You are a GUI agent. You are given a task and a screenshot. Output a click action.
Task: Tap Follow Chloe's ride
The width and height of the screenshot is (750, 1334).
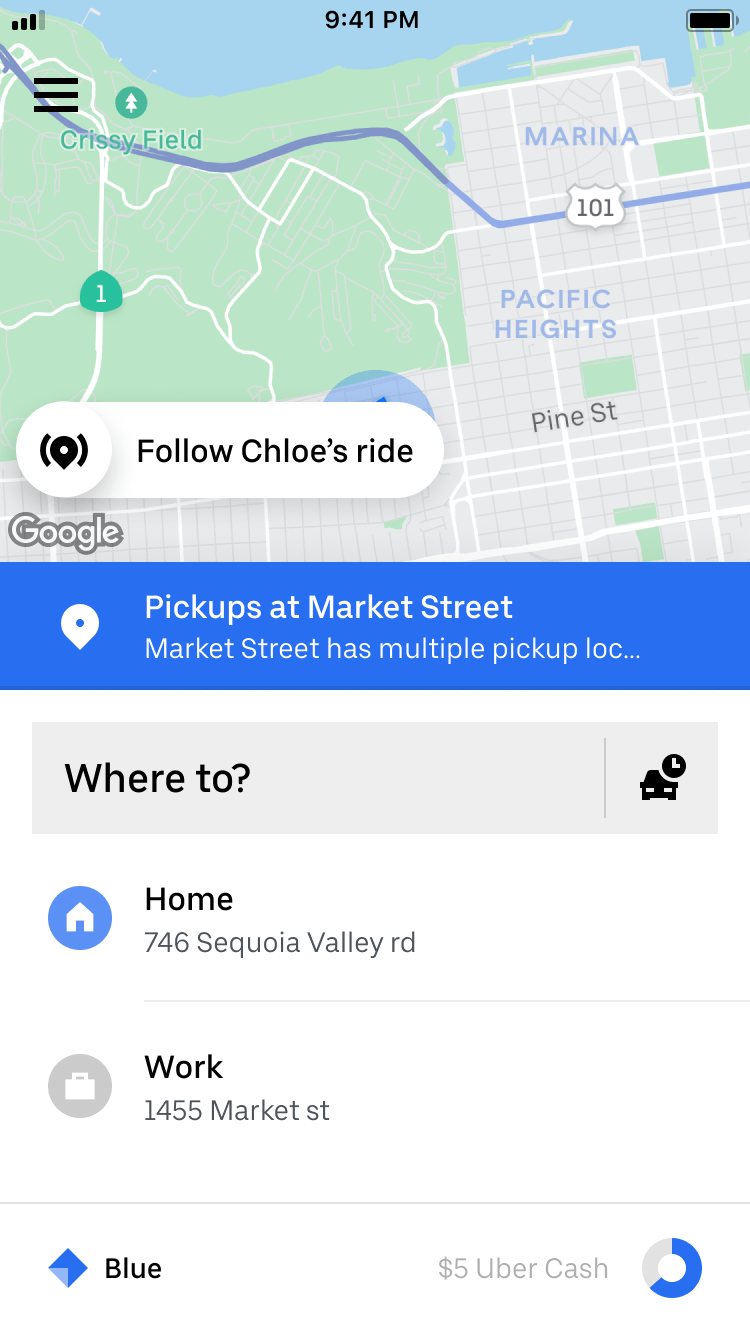coord(230,450)
